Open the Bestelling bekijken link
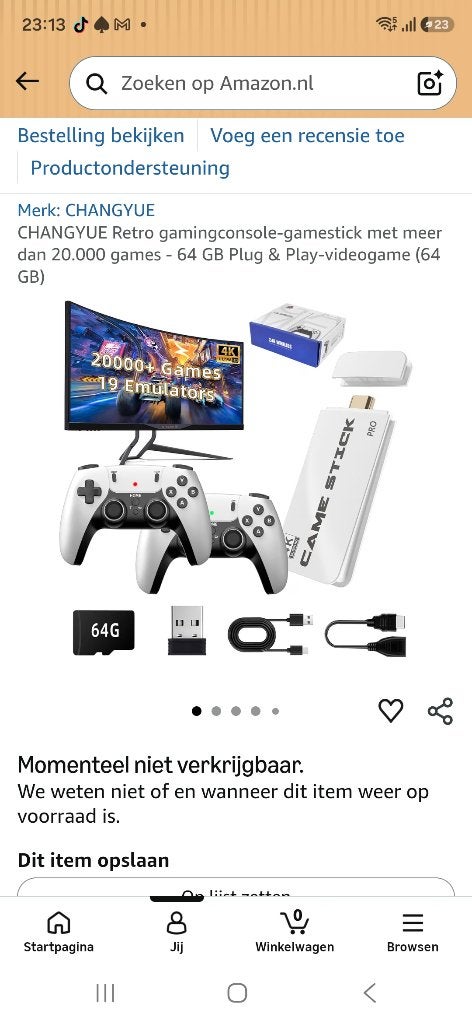The height and width of the screenshot is (1024, 472). tap(101, 136)
